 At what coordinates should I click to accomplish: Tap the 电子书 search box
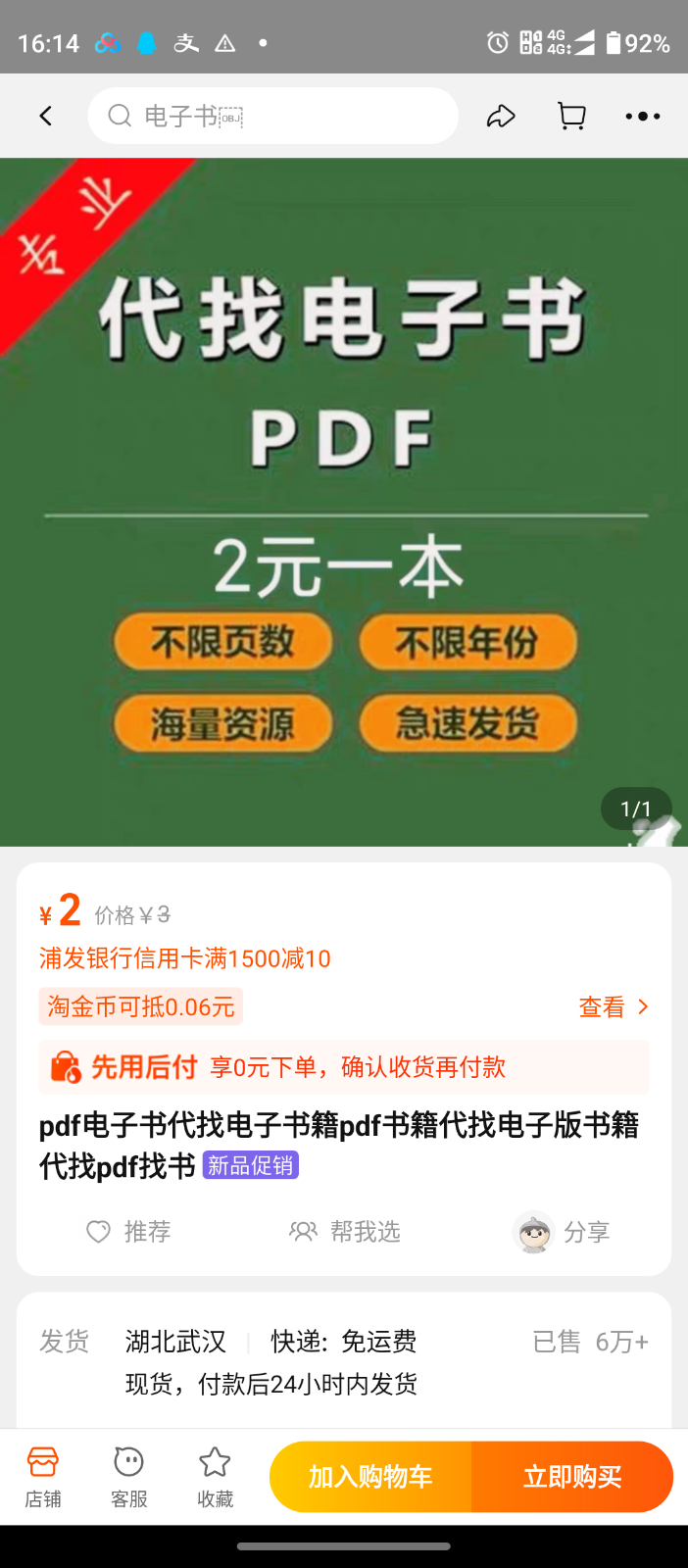point(272,117)
